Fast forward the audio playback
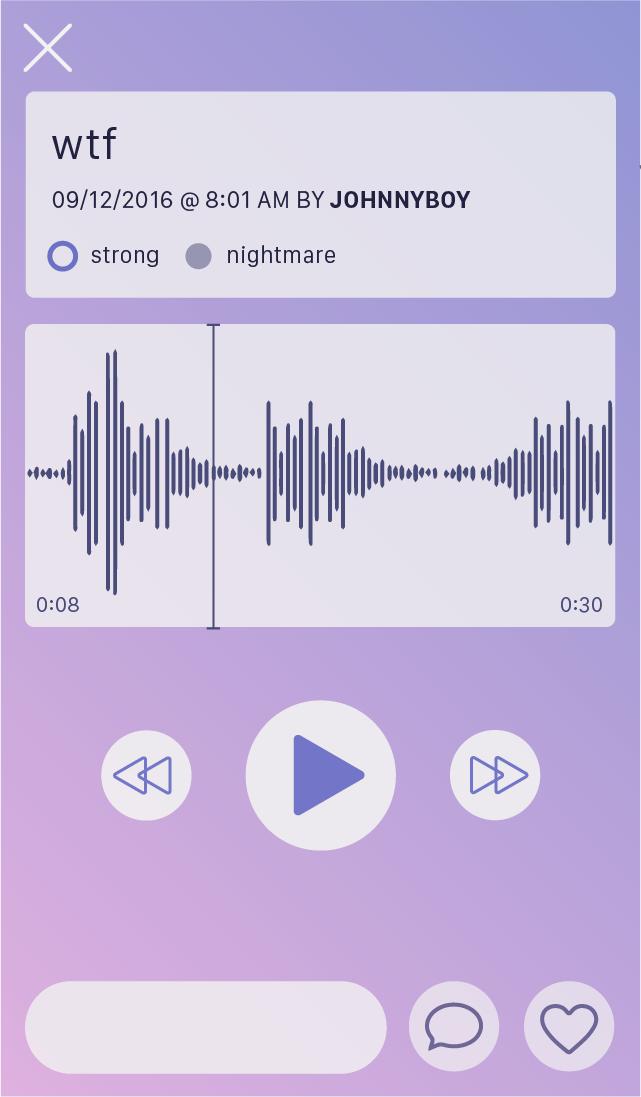 pos(495,775)
